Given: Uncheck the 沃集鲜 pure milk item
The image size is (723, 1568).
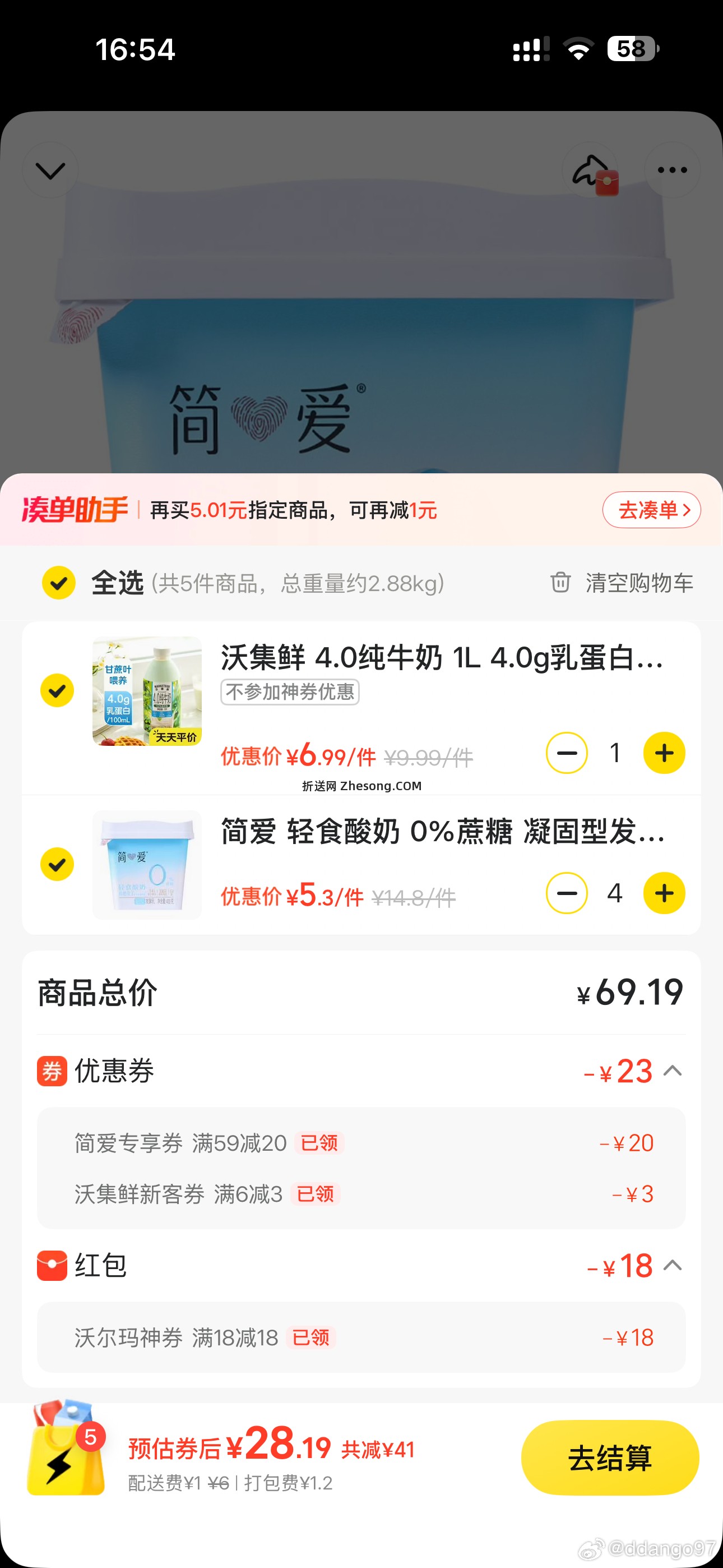Looking at the screenshot, I should (x=57, y=690).
